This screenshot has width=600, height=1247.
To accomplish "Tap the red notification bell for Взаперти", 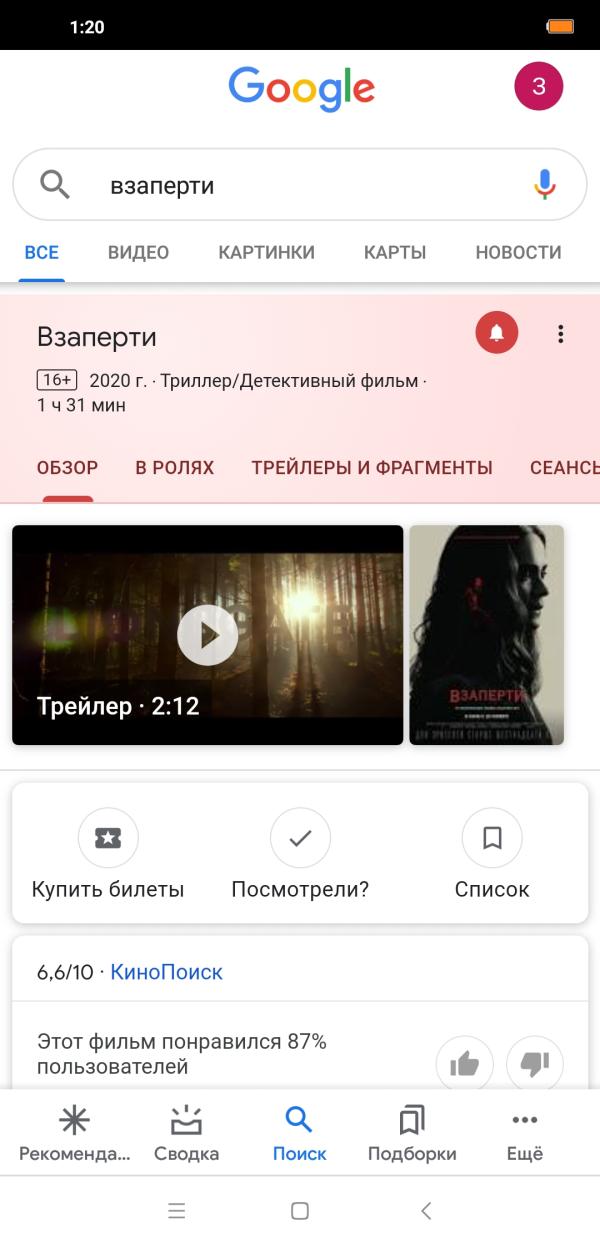I will (497, 333).
